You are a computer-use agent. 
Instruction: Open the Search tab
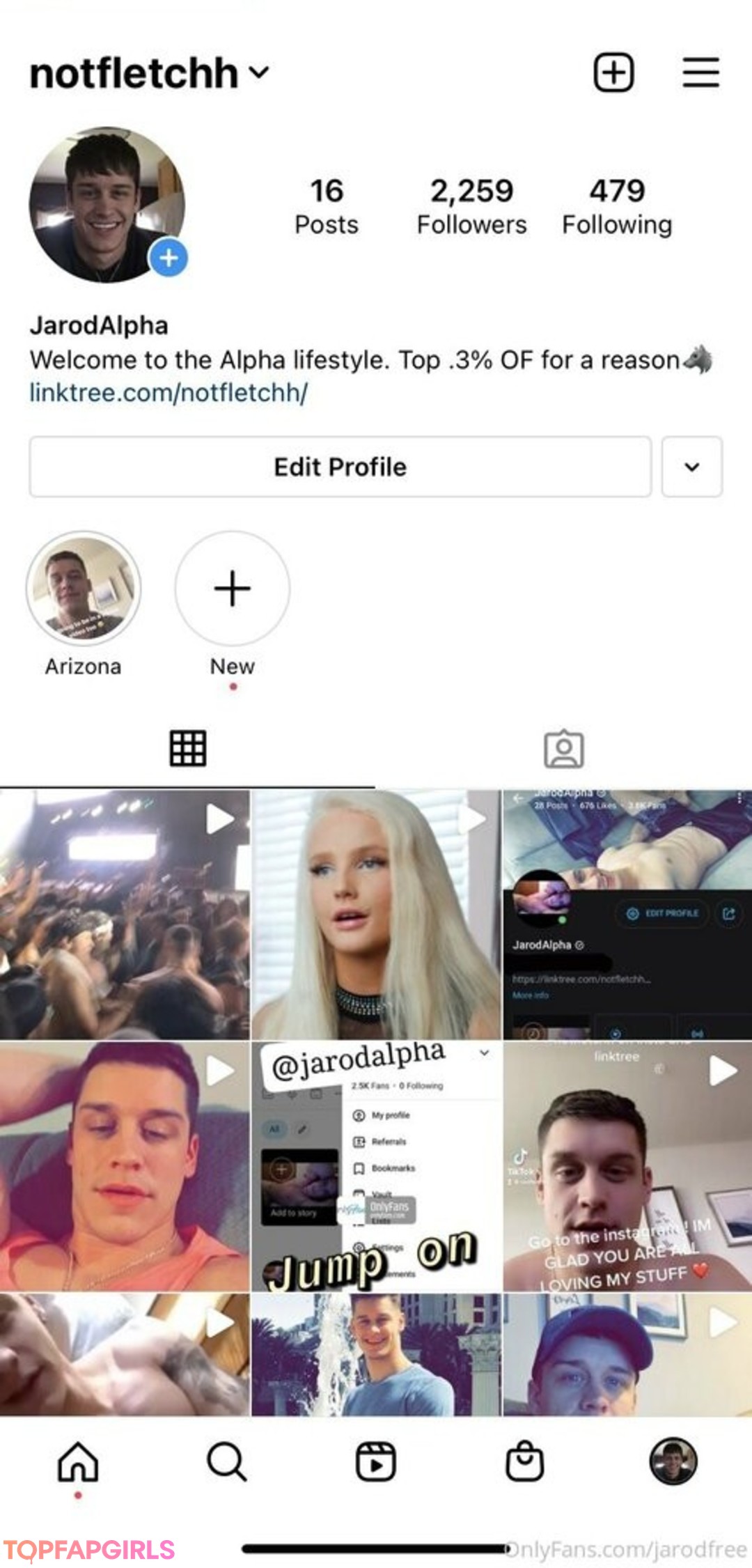click(x=226, y=1461)
